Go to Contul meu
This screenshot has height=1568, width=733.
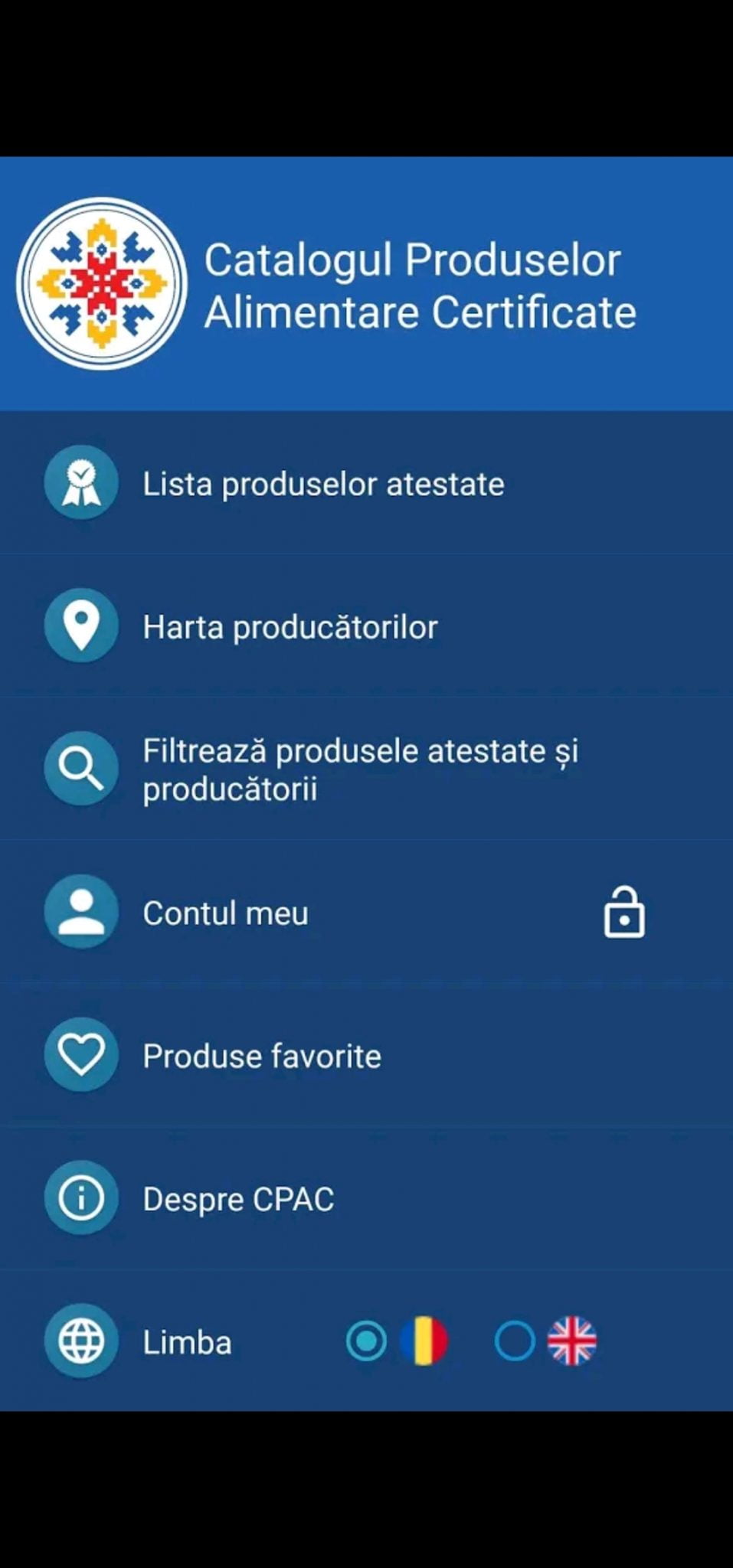click(x=226, y=913)
